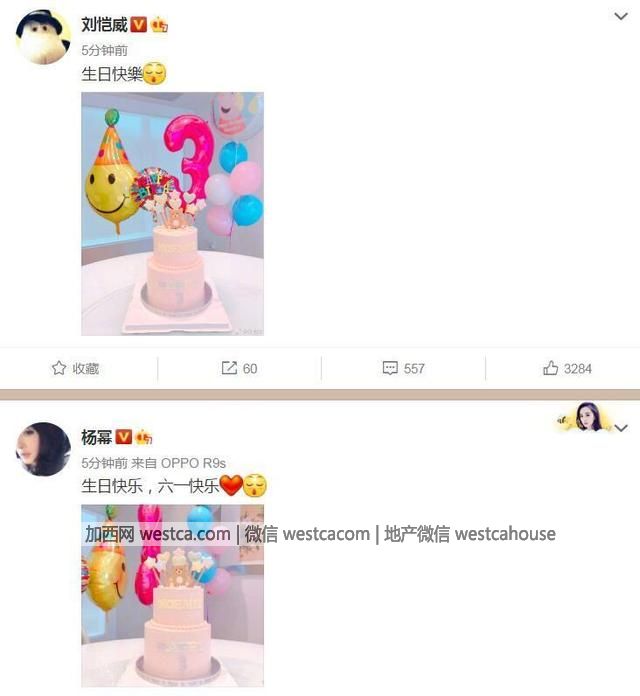This screenshot has width=640, height=696.
Task: Expand the options chevron on 刘恺威's post
Action: coord(620,17)
